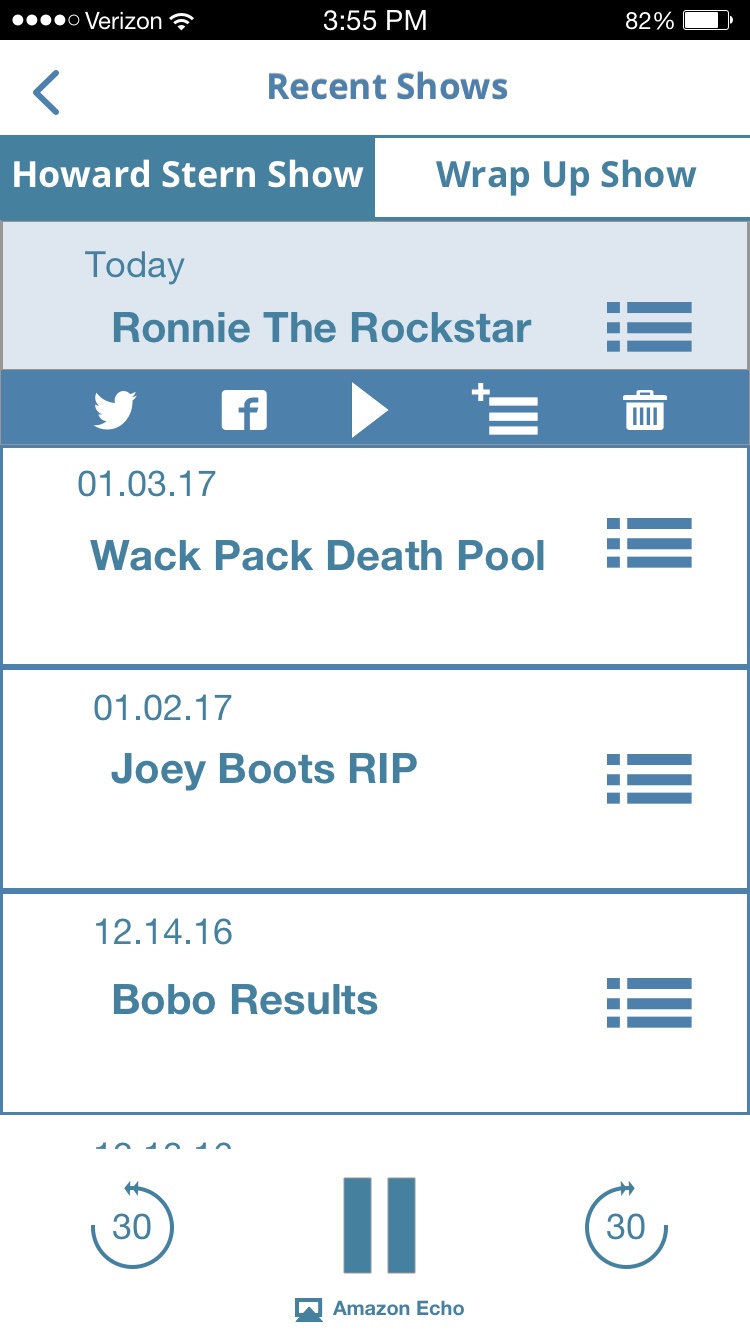
Task: Skip forward 30 seconds
Action: 626,1224
